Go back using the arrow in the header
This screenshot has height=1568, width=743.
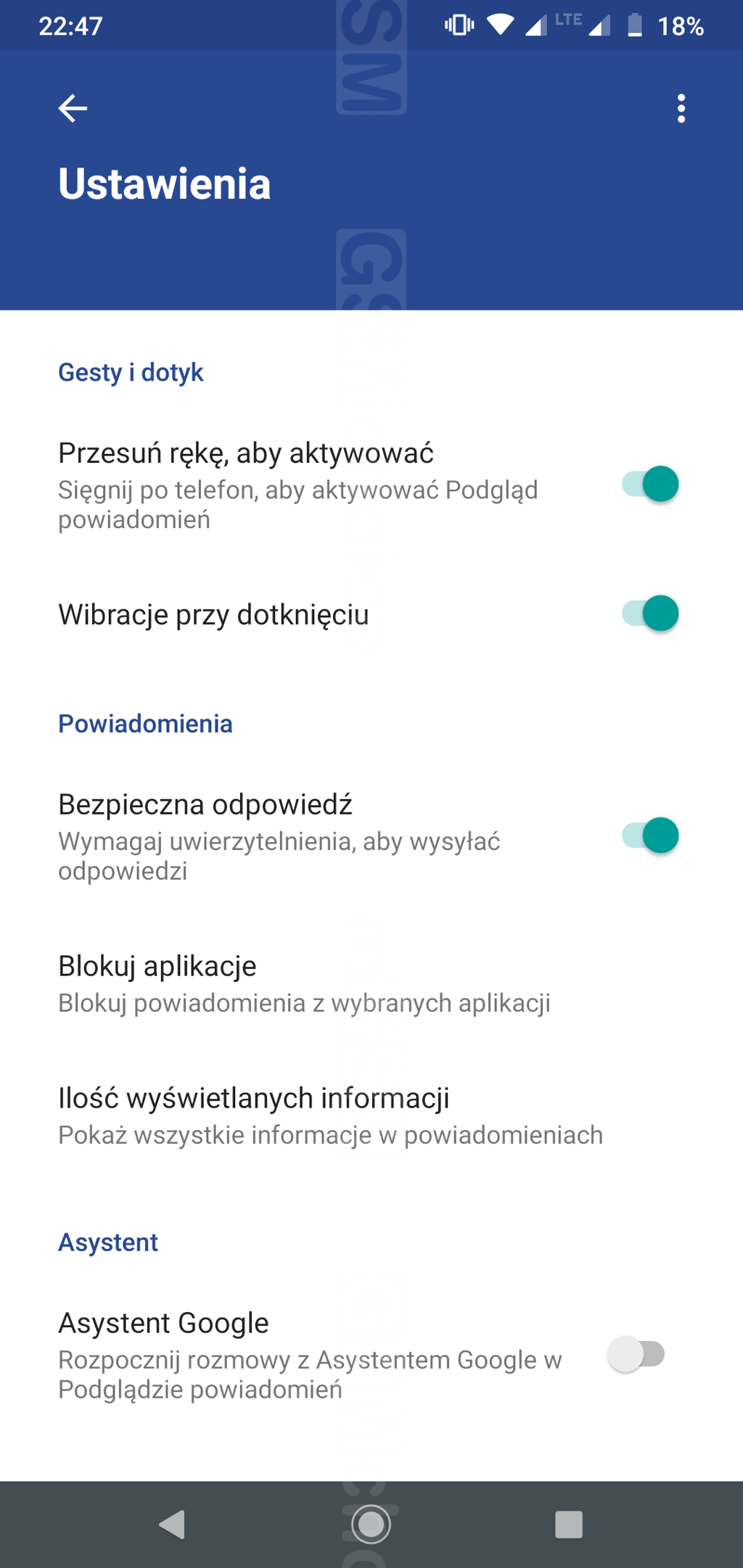73,109
